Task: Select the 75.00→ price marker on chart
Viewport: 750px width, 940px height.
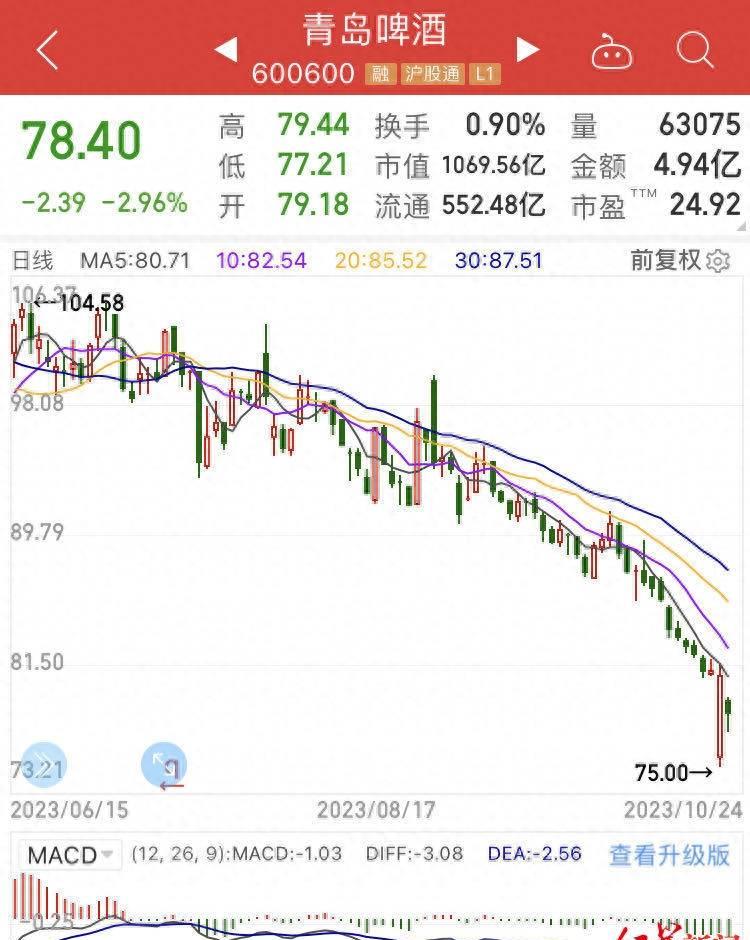Action: click(669, 772)
